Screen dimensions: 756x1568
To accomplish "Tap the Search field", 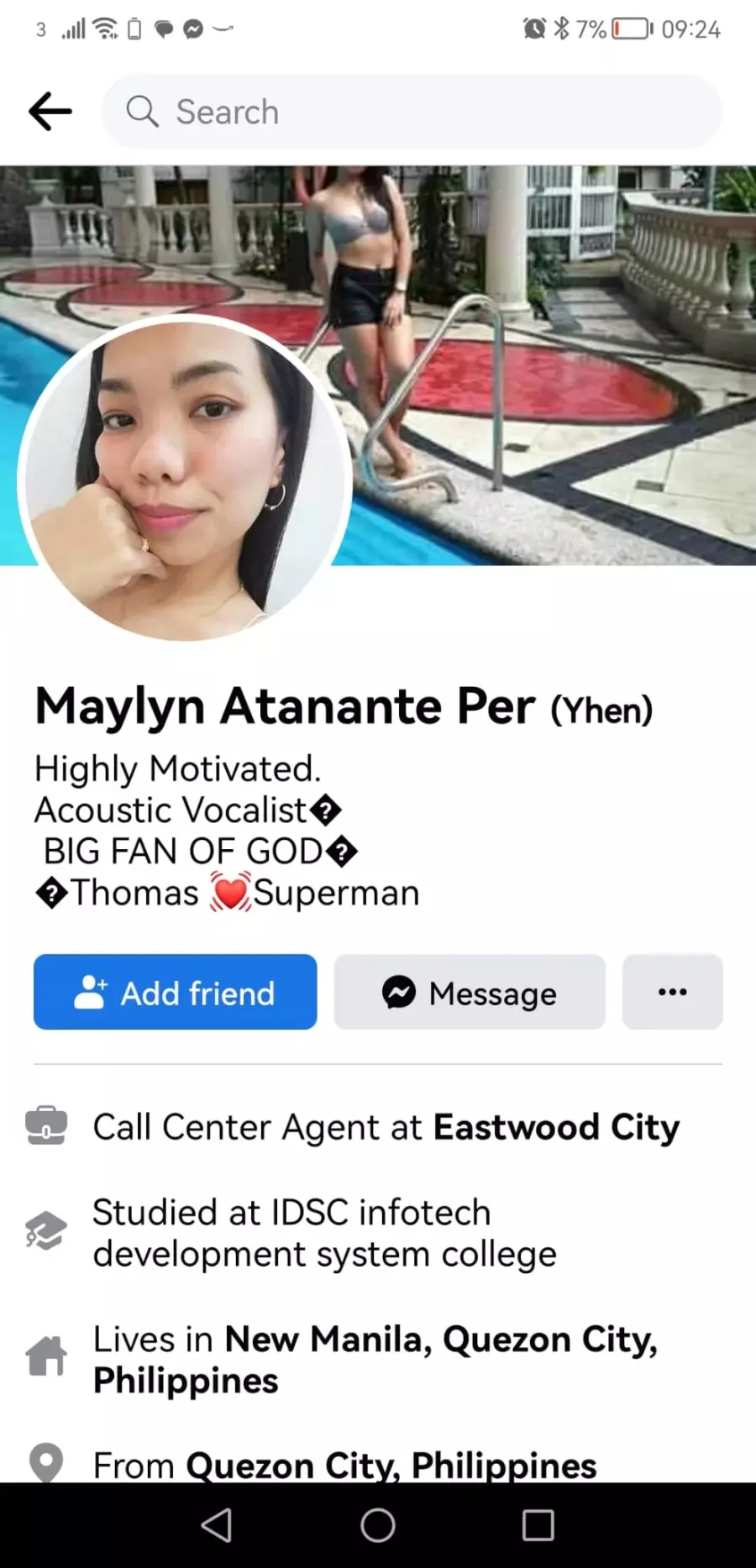I will coord(412,112).
